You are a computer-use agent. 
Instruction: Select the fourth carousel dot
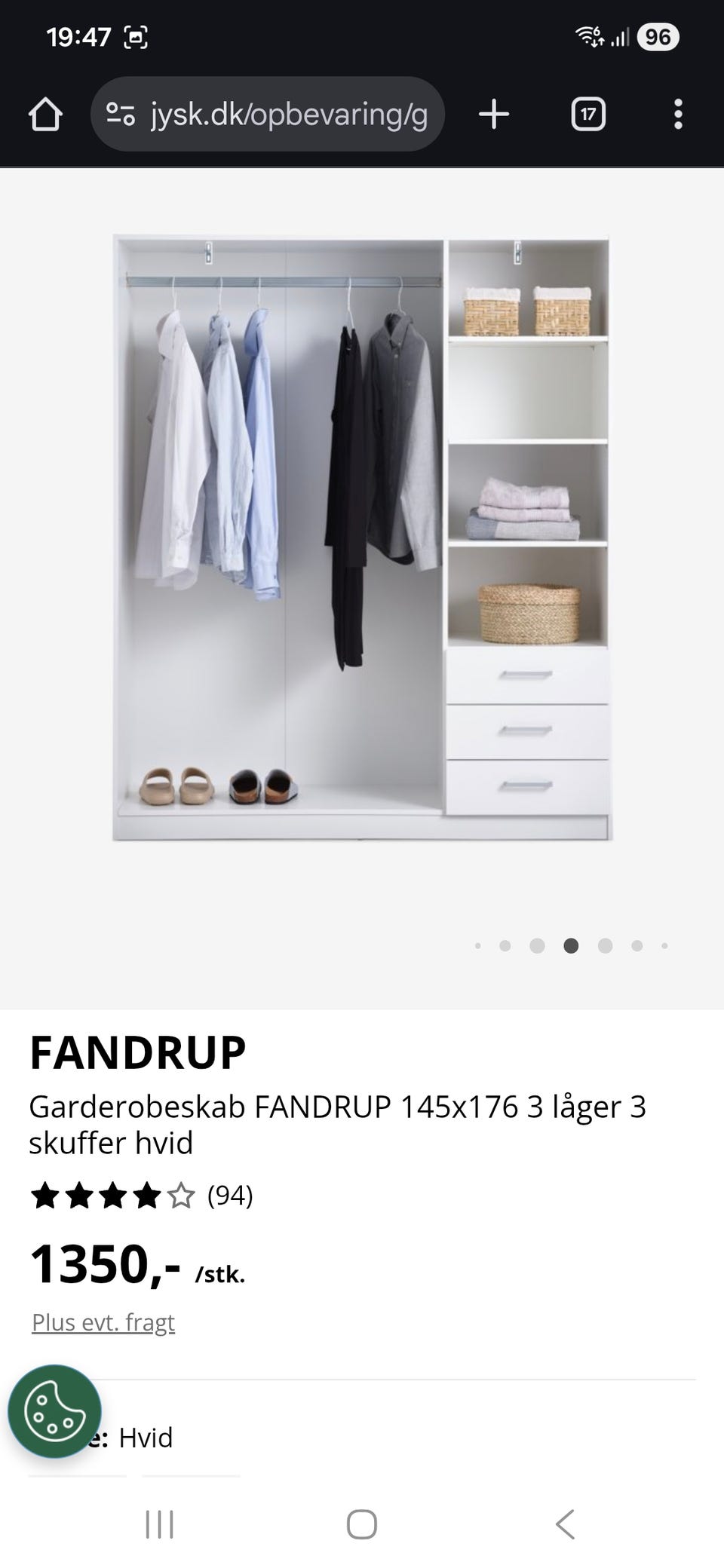570,945
